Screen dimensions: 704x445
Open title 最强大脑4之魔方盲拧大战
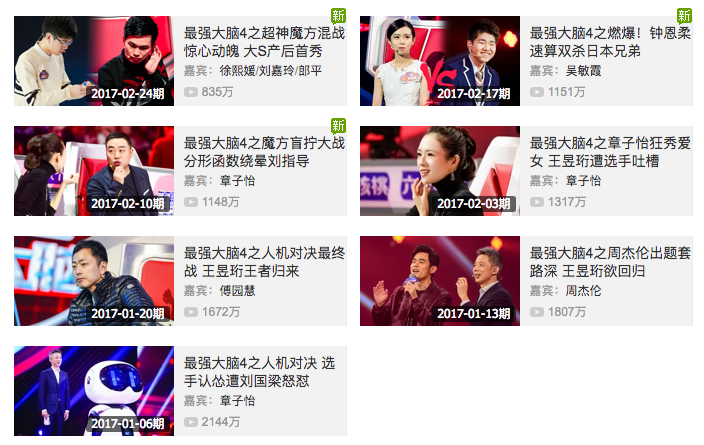click(255, 143)
